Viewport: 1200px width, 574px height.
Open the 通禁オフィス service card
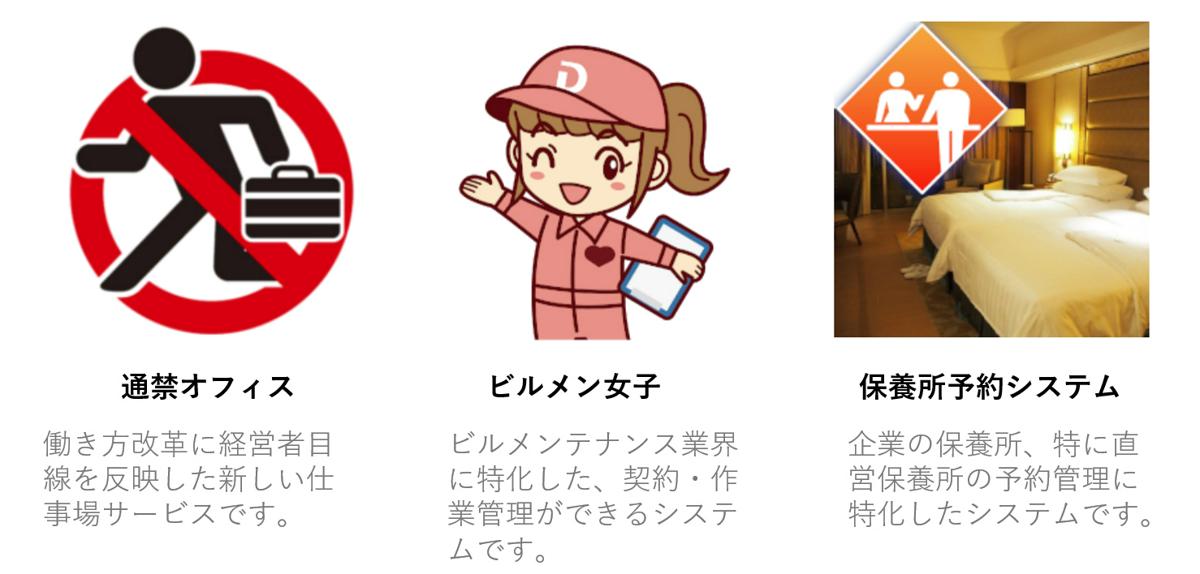point(208,386)
